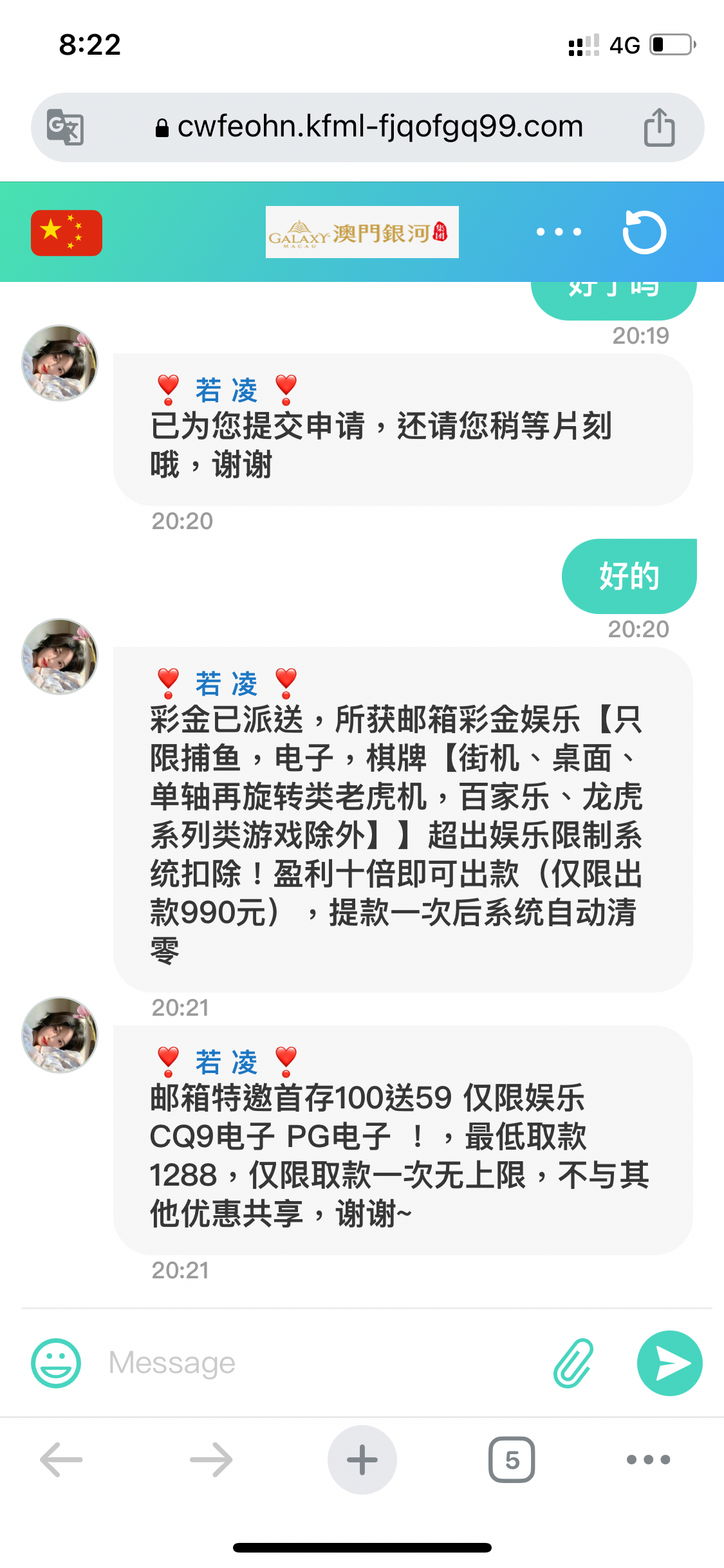
Task: Send the chat message
Action: click(x=669, y=1363)
